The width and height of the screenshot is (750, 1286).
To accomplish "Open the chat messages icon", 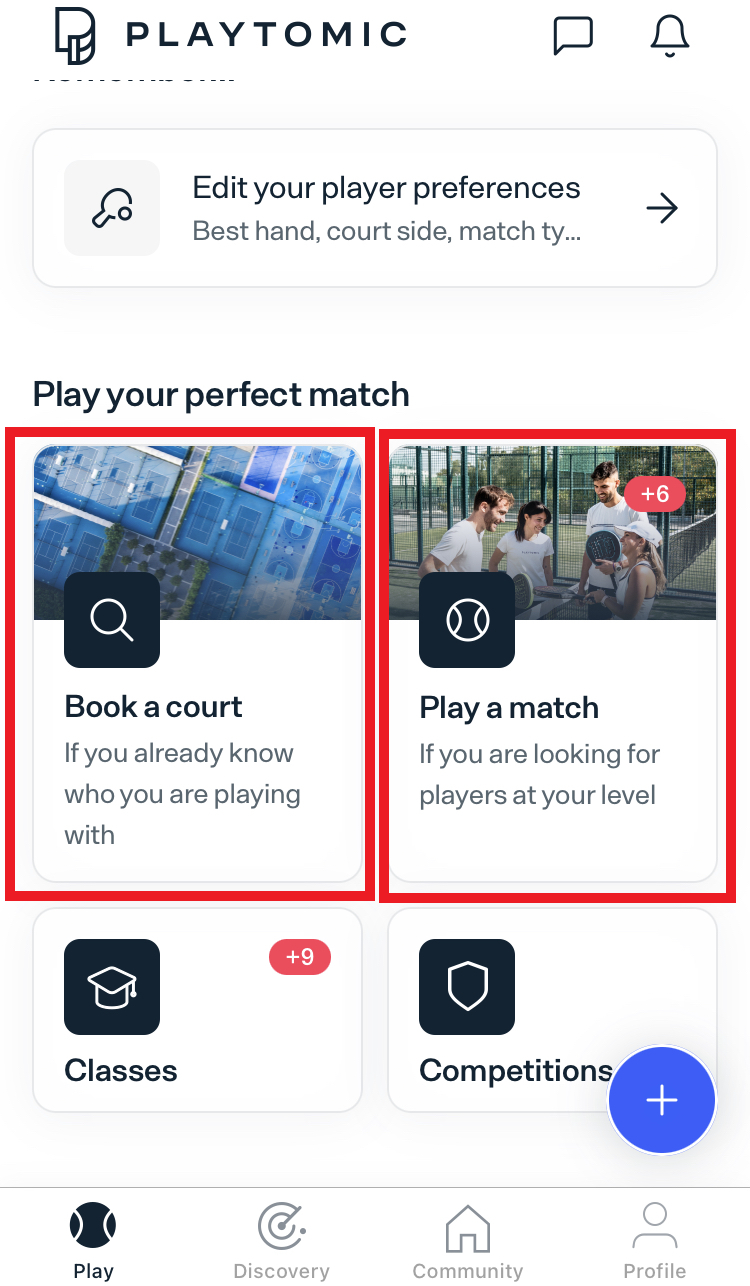I will tap(573, 35).
